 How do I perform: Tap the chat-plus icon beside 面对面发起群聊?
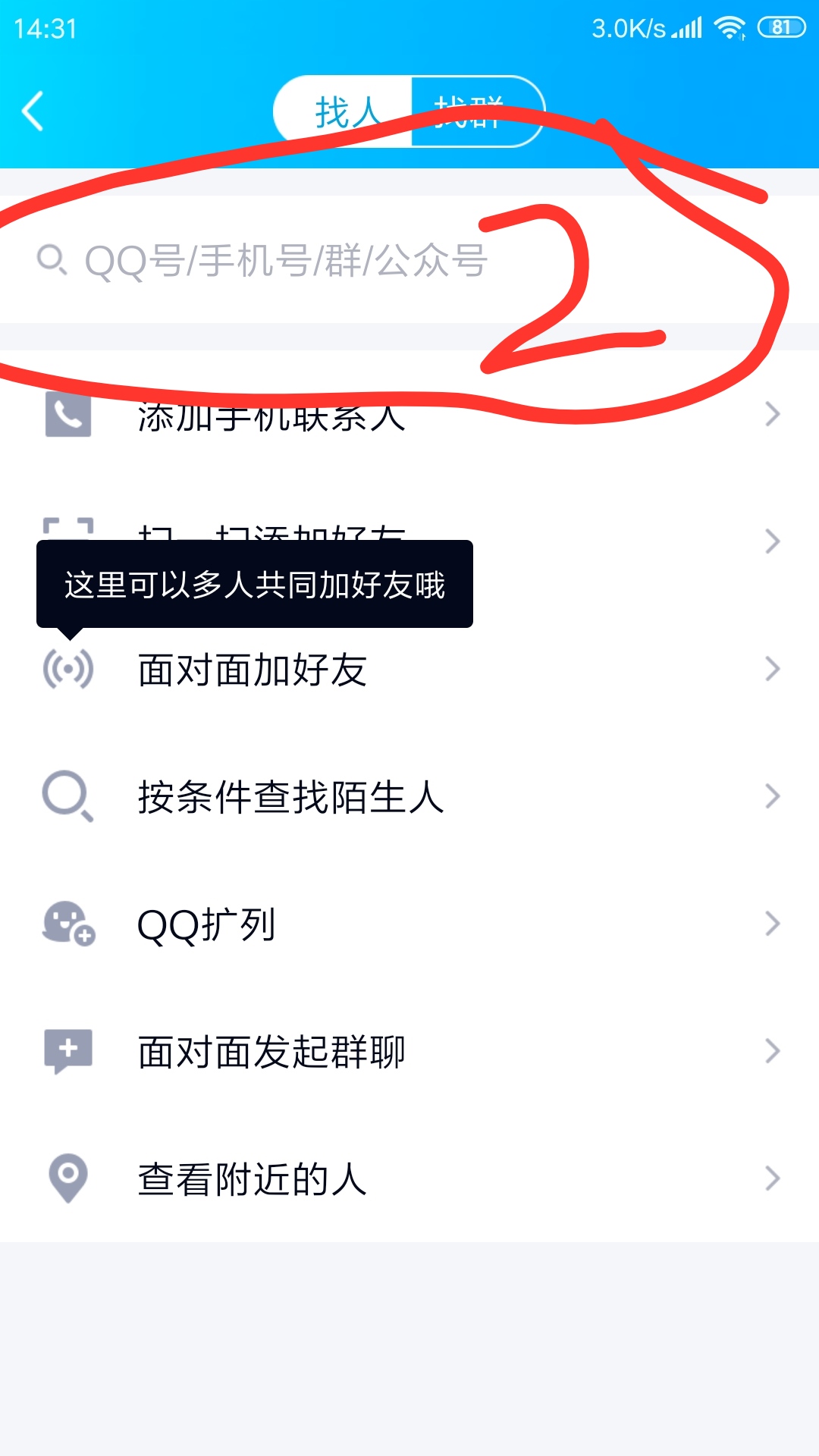point(67,1050)
